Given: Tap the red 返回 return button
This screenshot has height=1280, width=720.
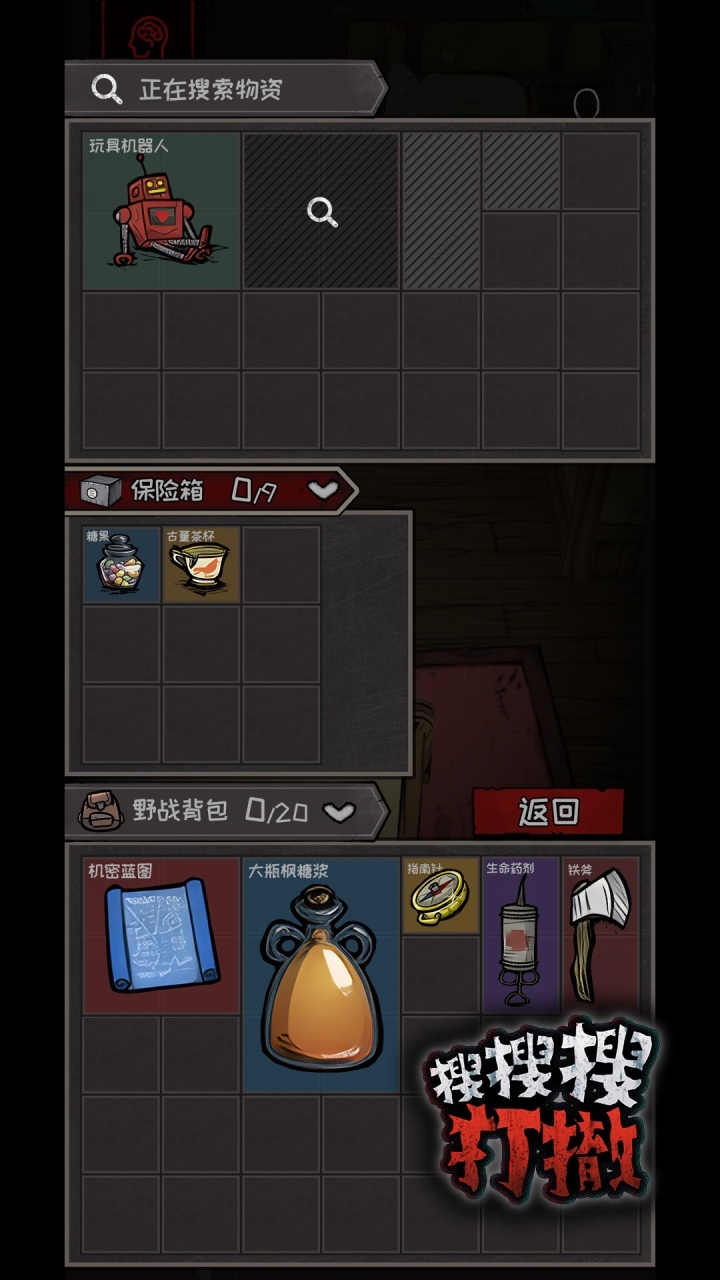Looking at the screenshot, I should (x=548, y=812).
